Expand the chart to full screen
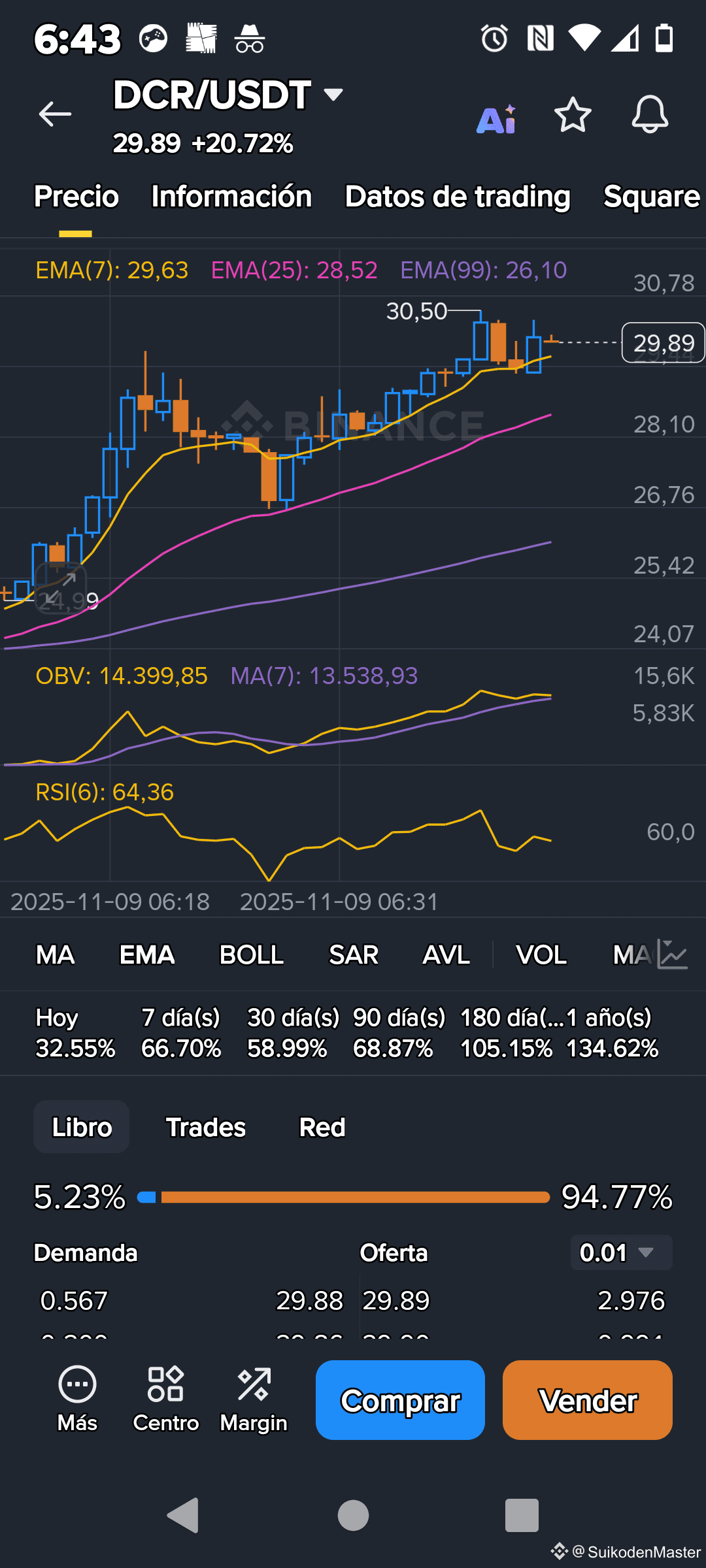The image size is (706, 1568). (61, 586)
